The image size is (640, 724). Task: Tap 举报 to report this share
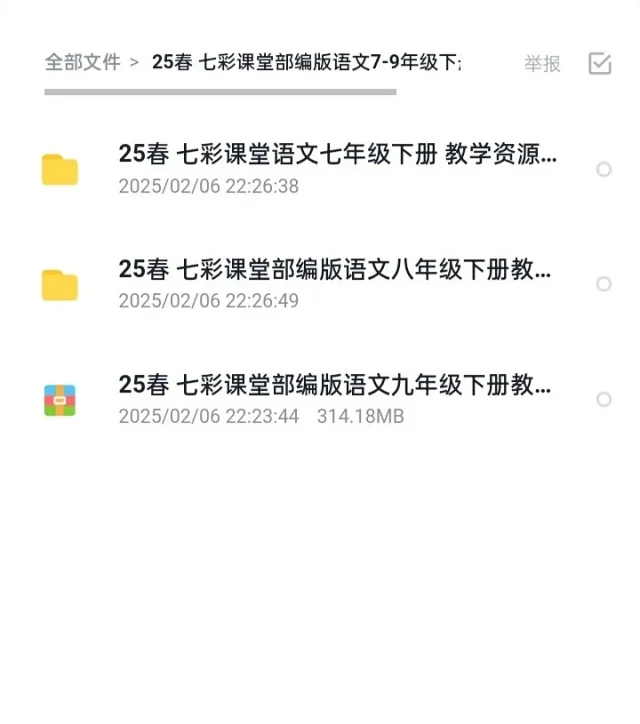[542, 64]
